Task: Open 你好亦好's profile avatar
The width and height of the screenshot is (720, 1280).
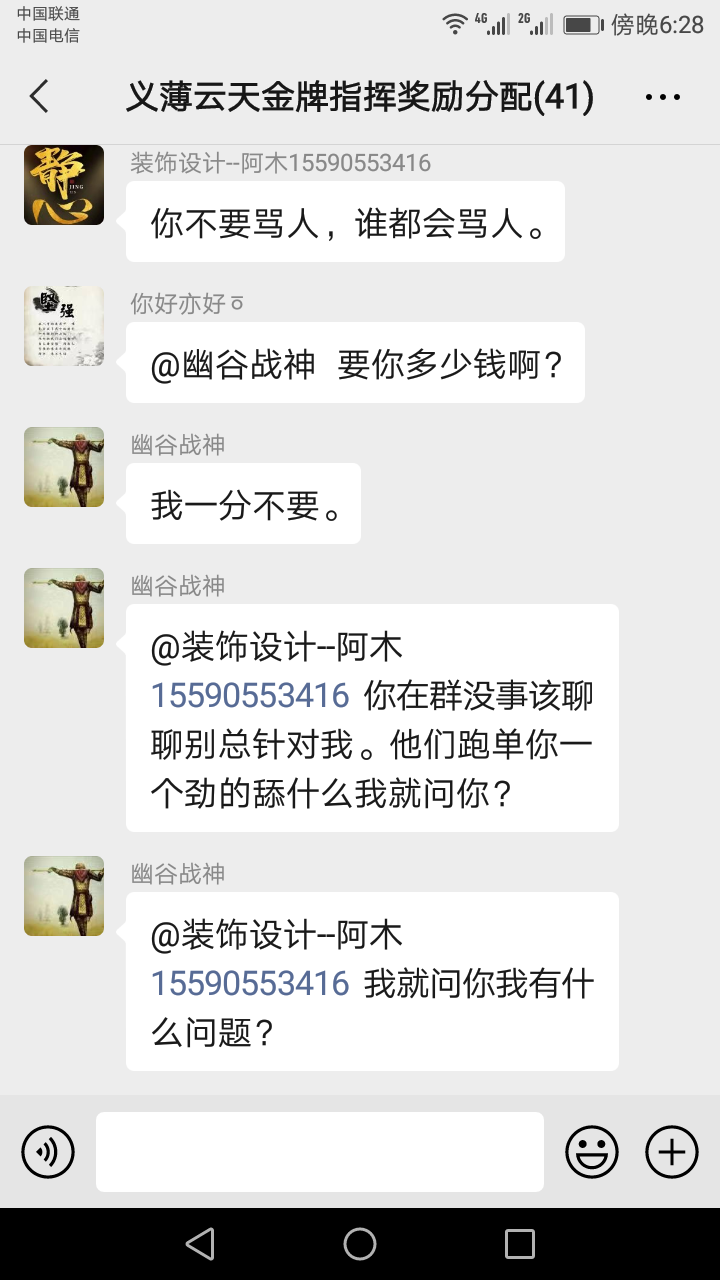Action: (64, 326)
